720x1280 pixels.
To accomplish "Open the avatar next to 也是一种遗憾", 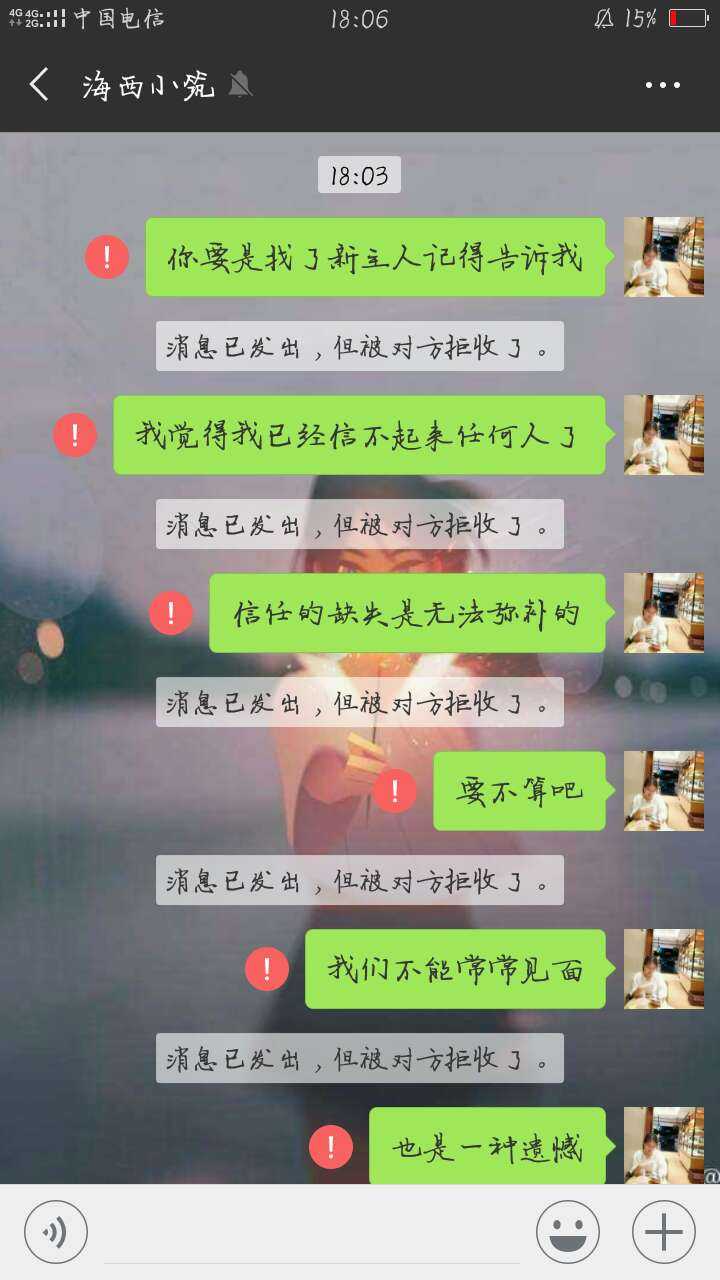I will point(663,1146).
